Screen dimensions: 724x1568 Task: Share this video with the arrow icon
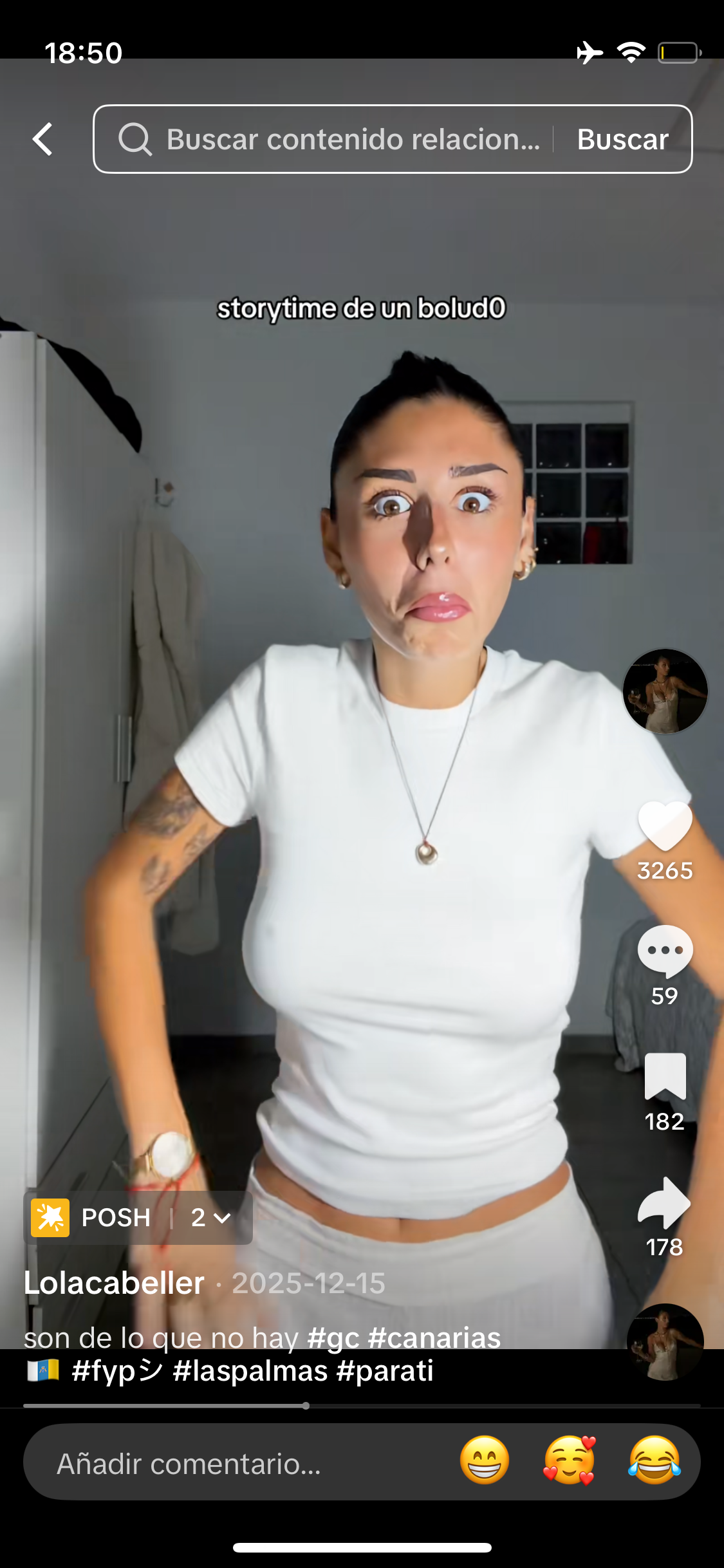click(x=665, y=1202)
